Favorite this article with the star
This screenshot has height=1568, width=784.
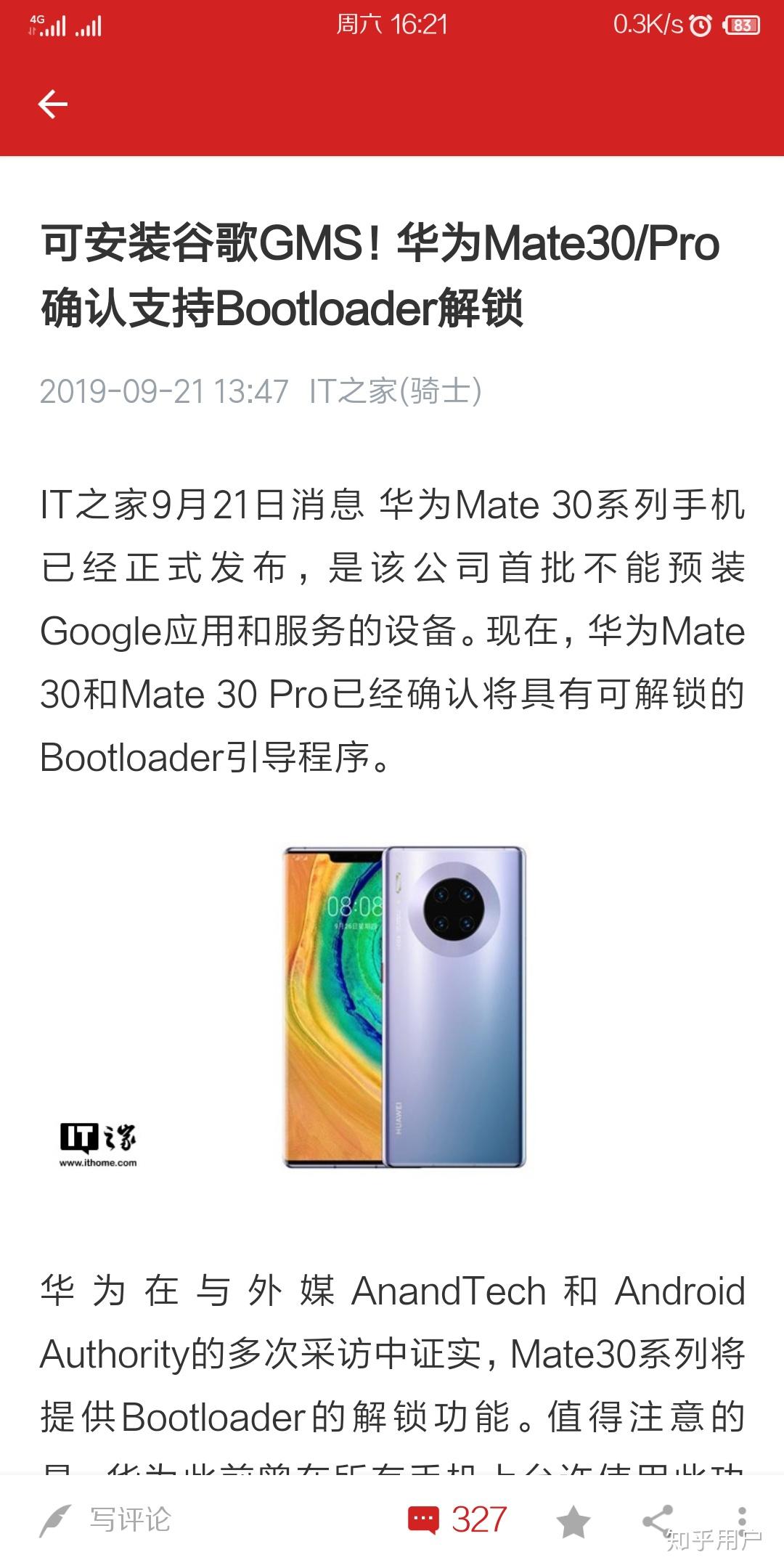coord(573,1521)
